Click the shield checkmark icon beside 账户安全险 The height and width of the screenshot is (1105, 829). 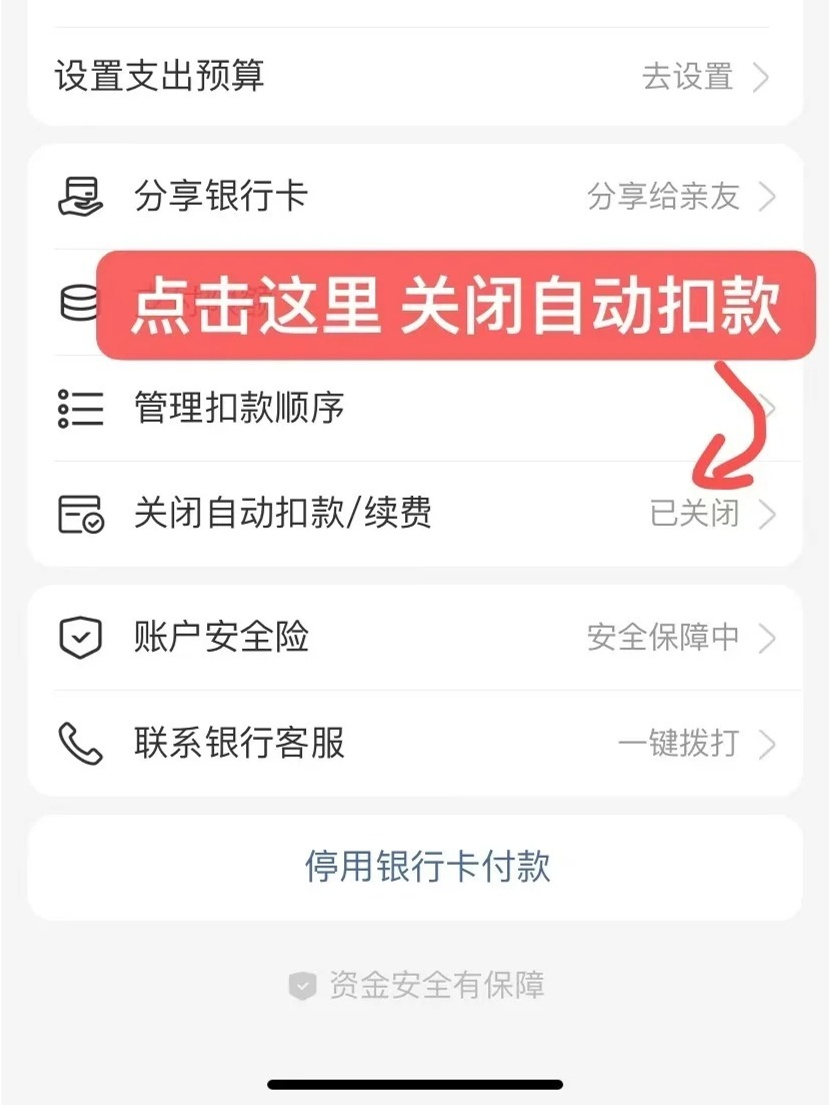[x=81, y=637]
